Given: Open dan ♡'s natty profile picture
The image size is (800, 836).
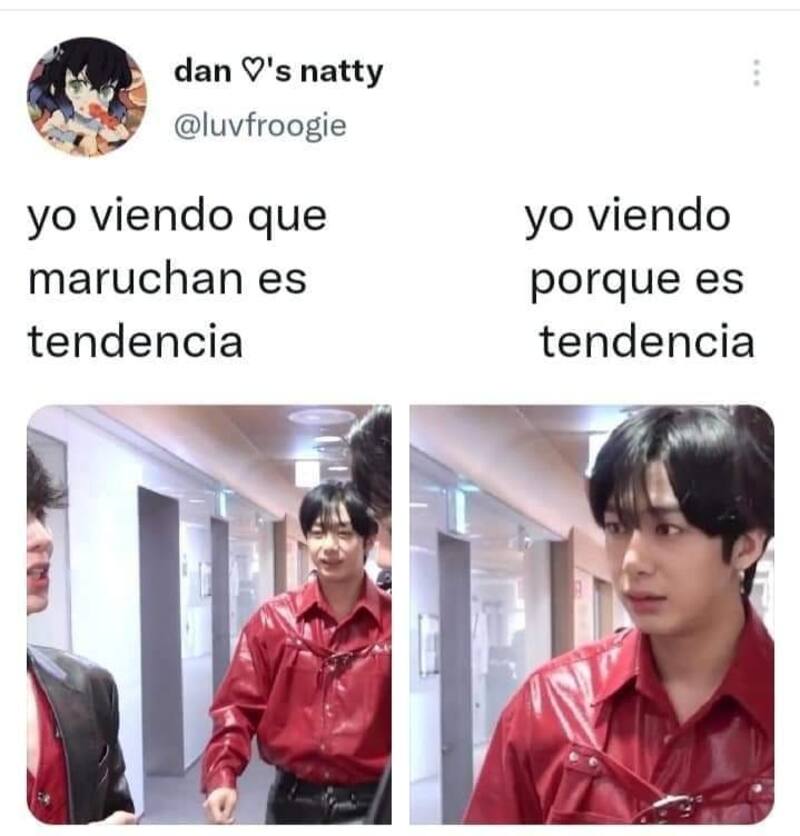Looking at the screenshot, I should [86, 96].
